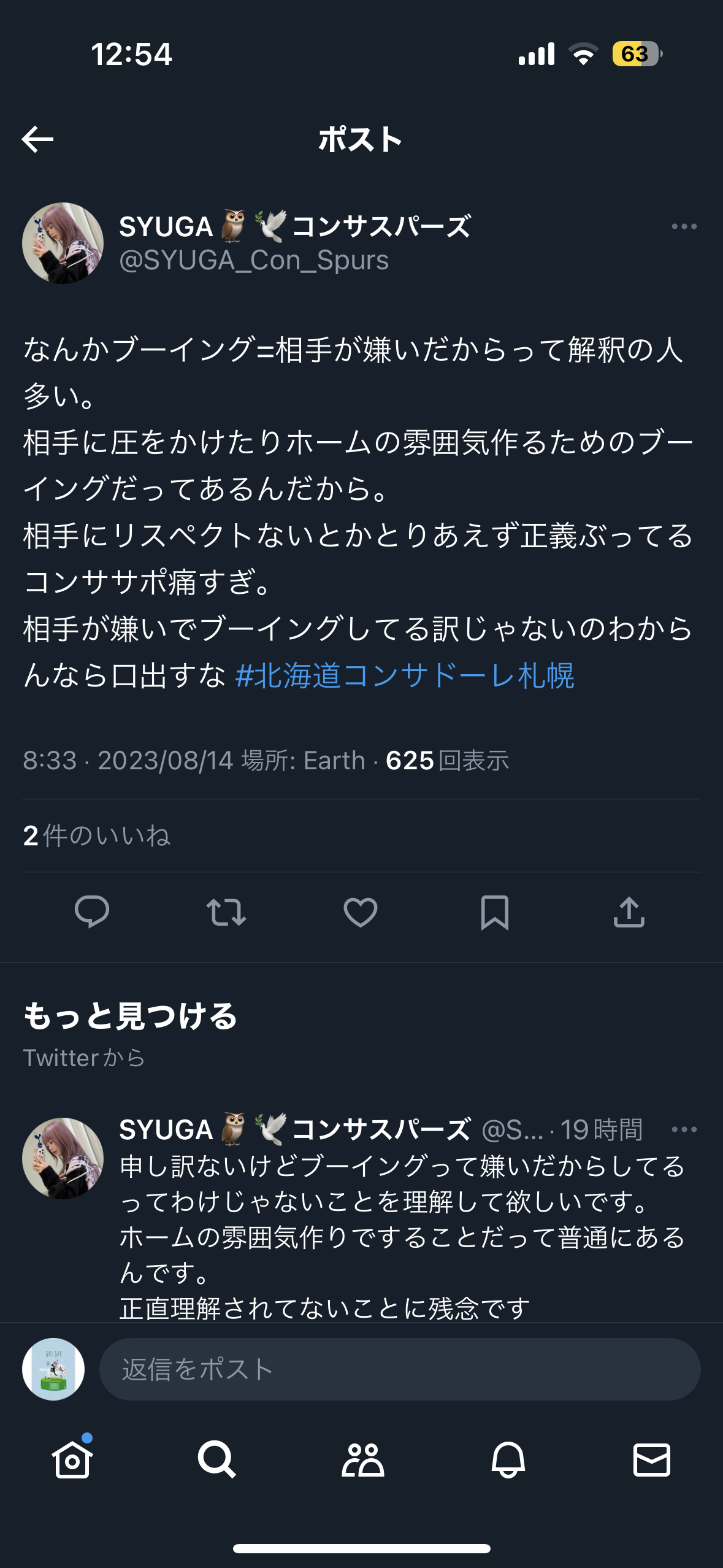This screenshot has width=723, height=1568.
Task: Open SYUGA's avatar on the 19時間 post
Action: click(63, 1158)
